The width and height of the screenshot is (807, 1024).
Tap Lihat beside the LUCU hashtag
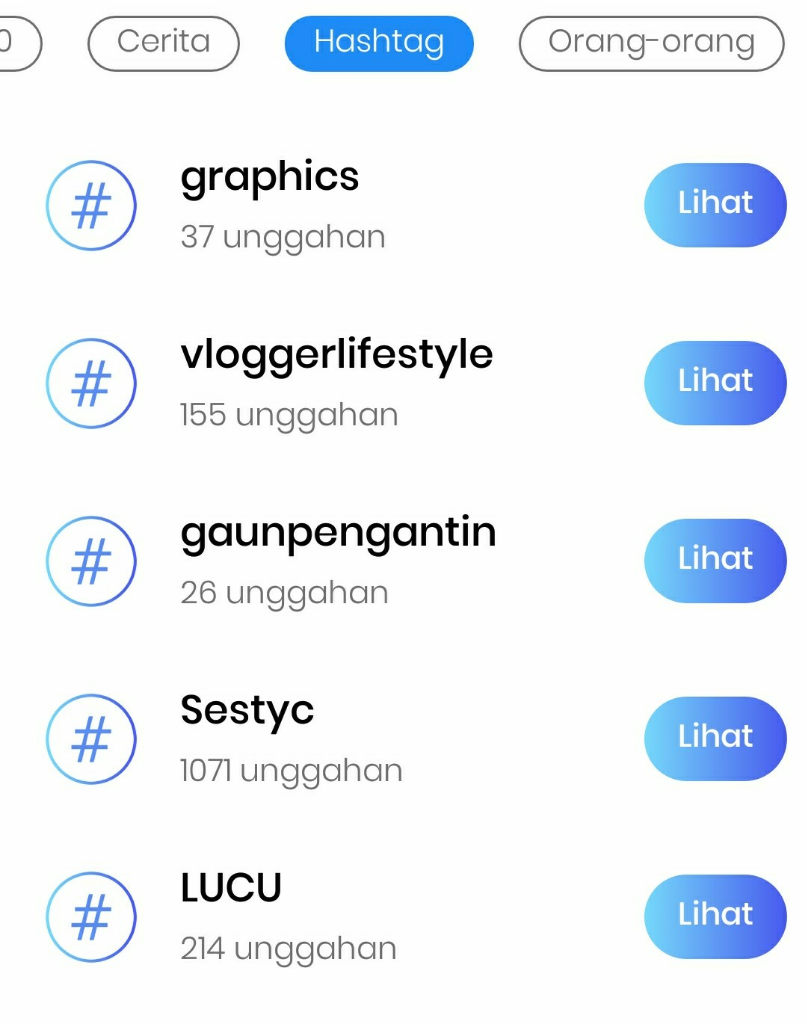click(715, 916)
